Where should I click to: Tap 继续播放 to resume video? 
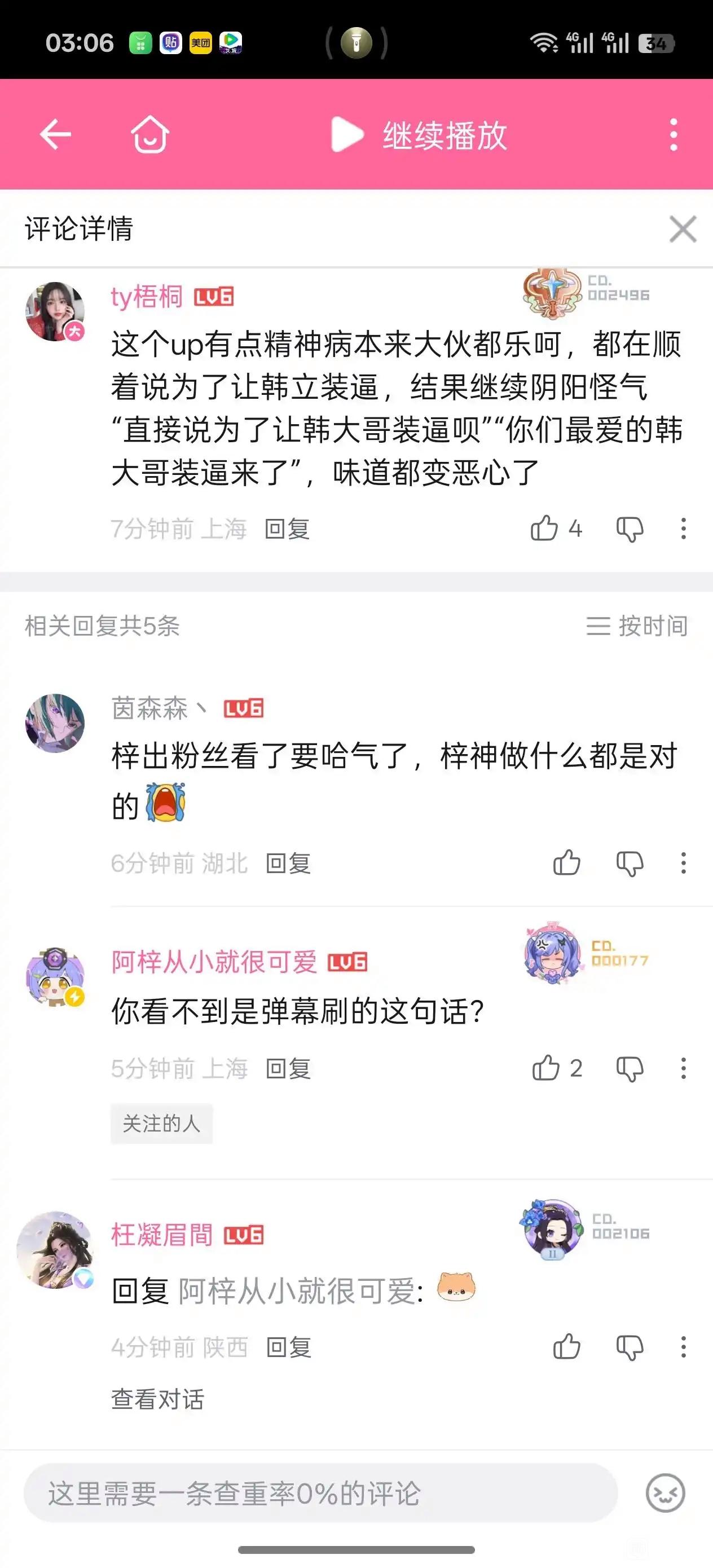tap(420, 135)
